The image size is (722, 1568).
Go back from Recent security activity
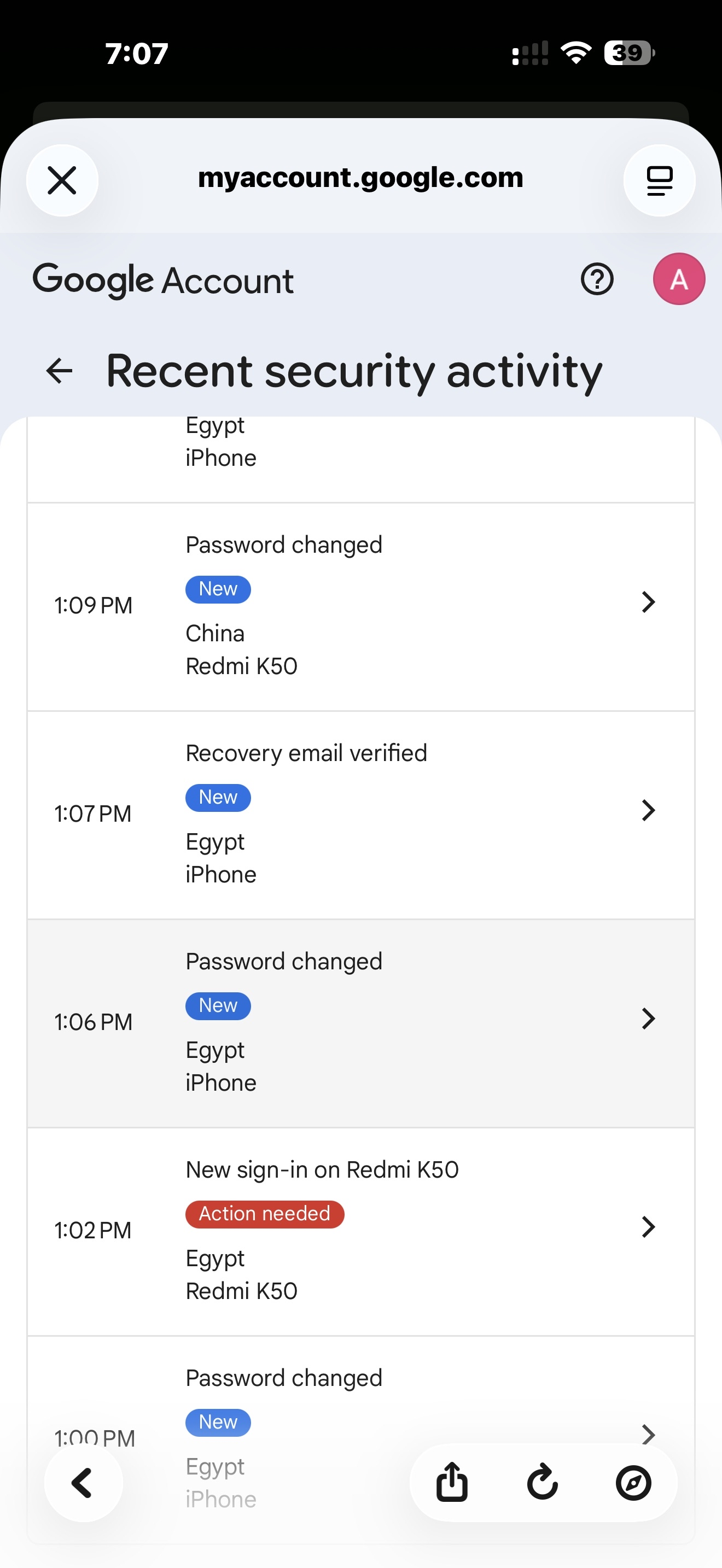[x=60, y=371]
